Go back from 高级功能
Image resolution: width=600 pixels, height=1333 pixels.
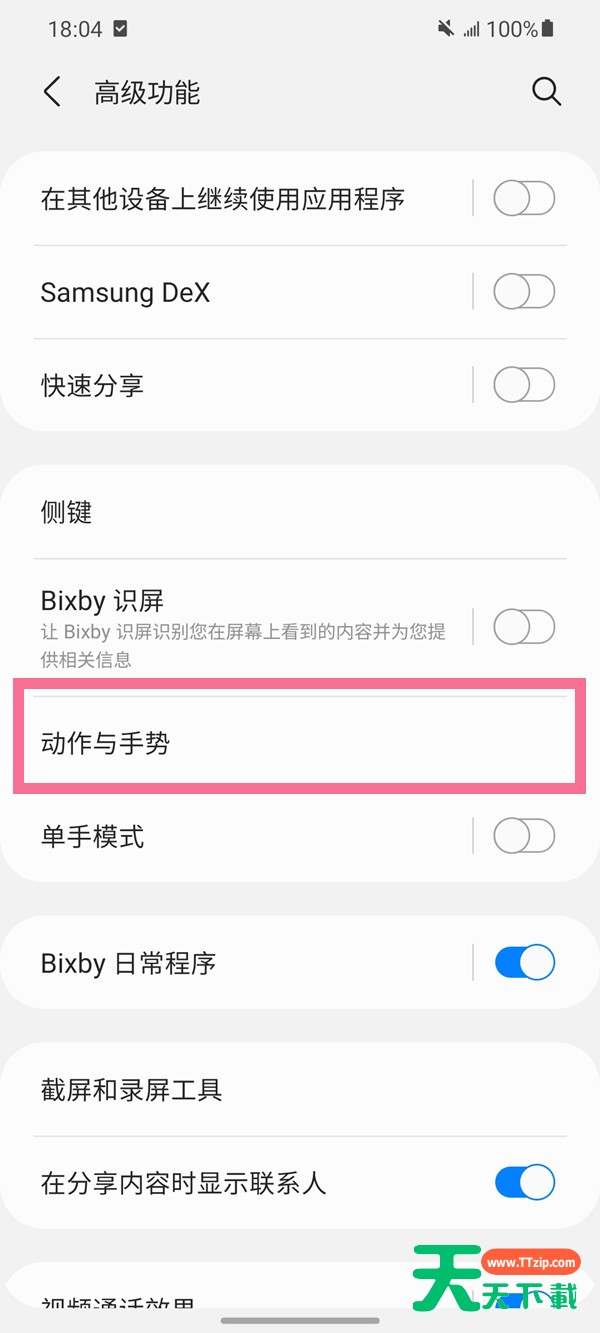pos(52,92)
